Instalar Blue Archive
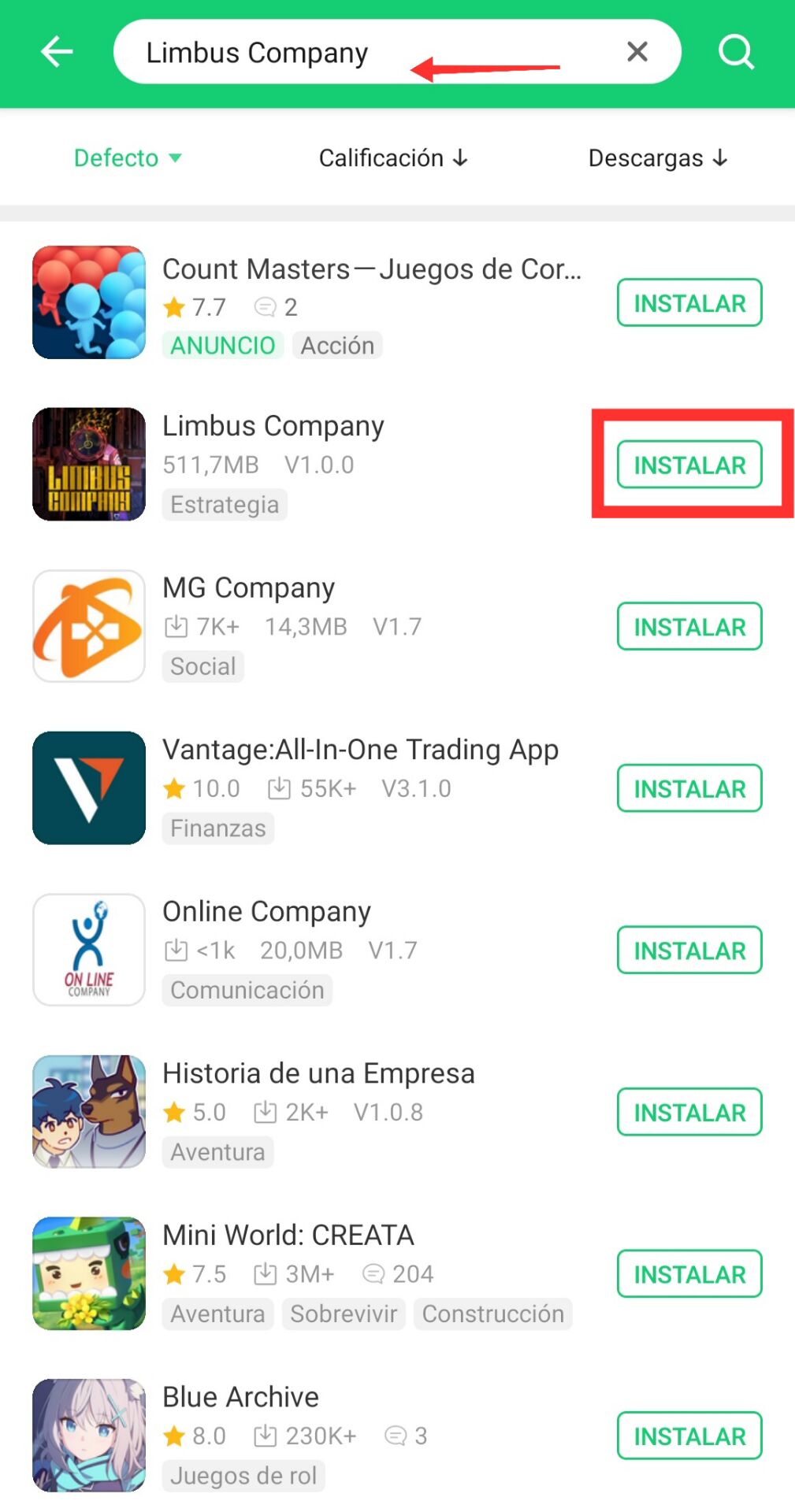 (x=689, y=1436)
